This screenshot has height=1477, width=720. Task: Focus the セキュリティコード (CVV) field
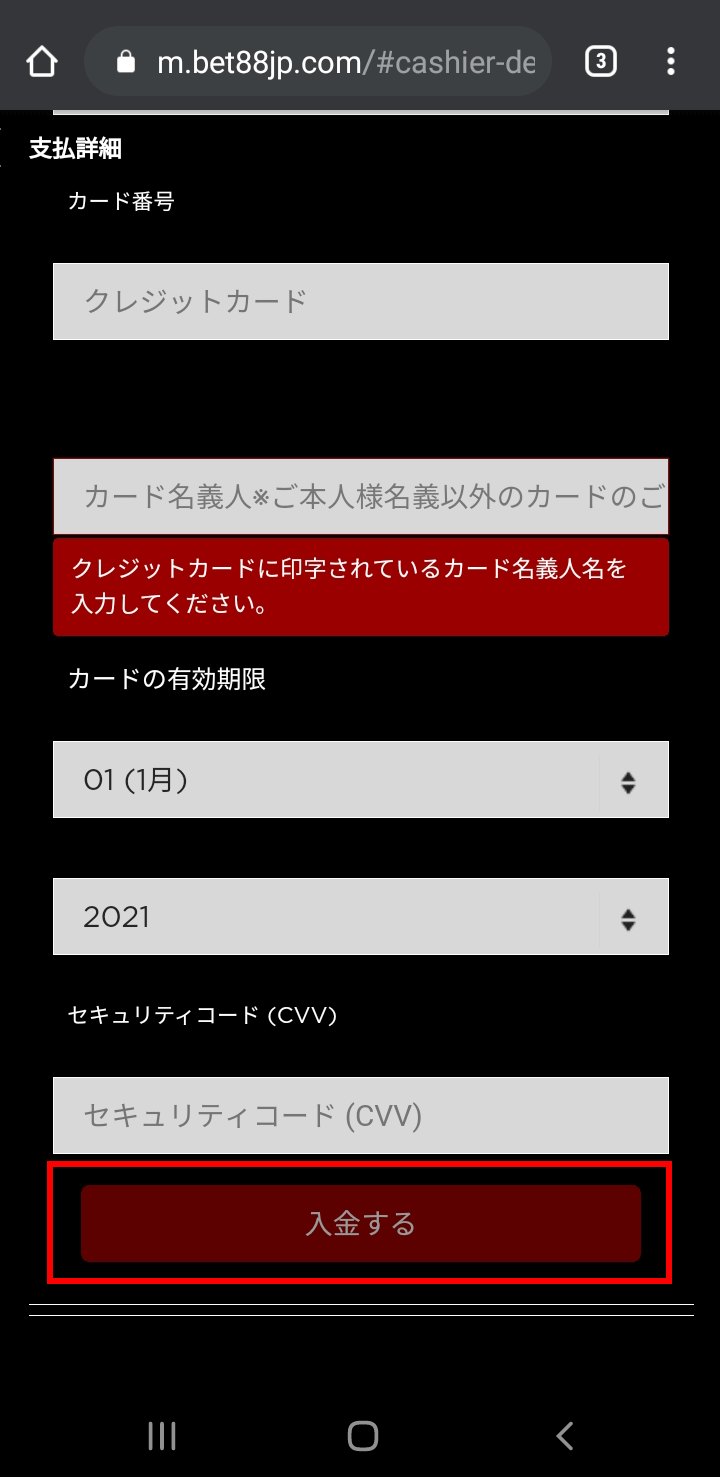click(361, 1115)
